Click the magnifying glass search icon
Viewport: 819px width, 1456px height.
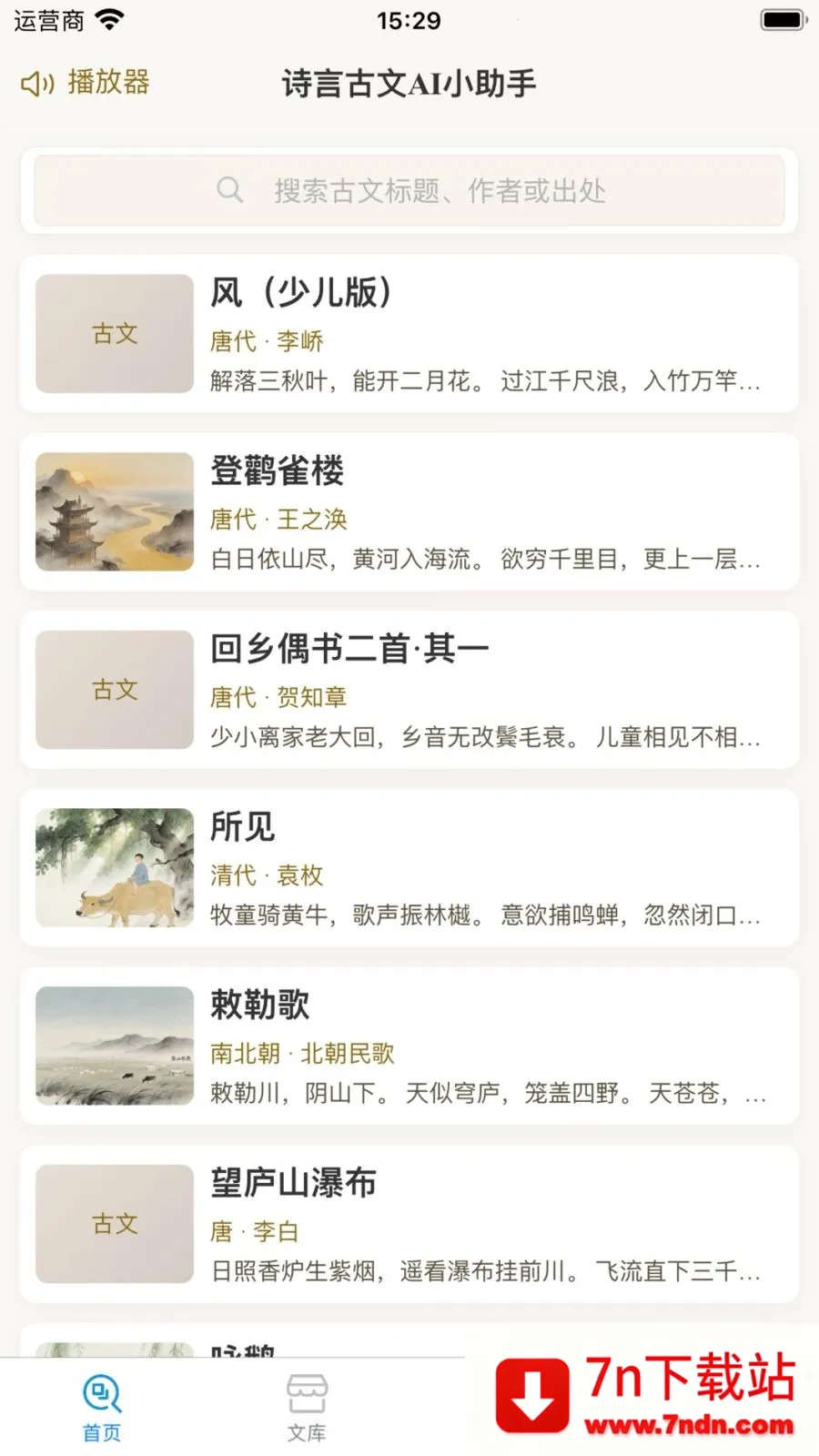(229, 189)
